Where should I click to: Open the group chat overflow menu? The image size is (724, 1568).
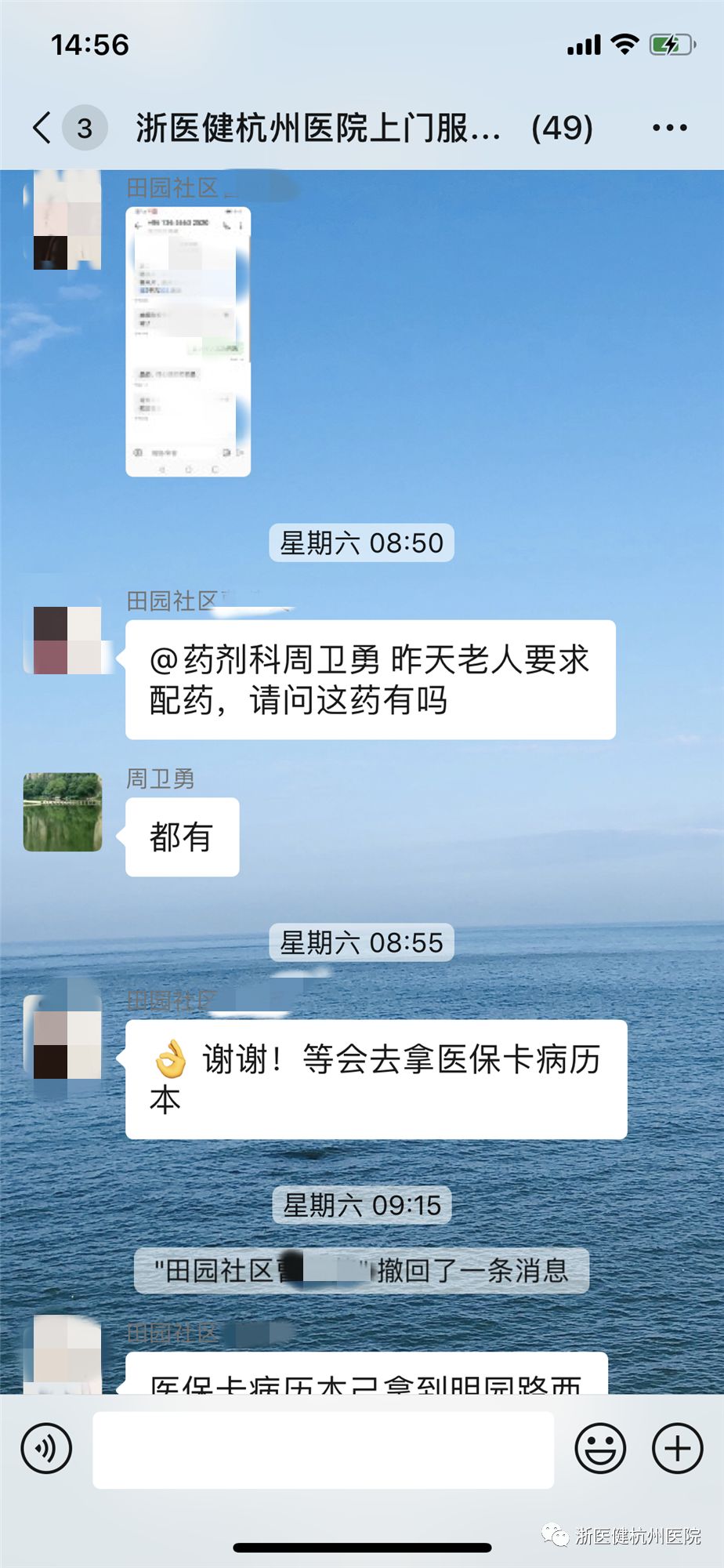point(670,128)
